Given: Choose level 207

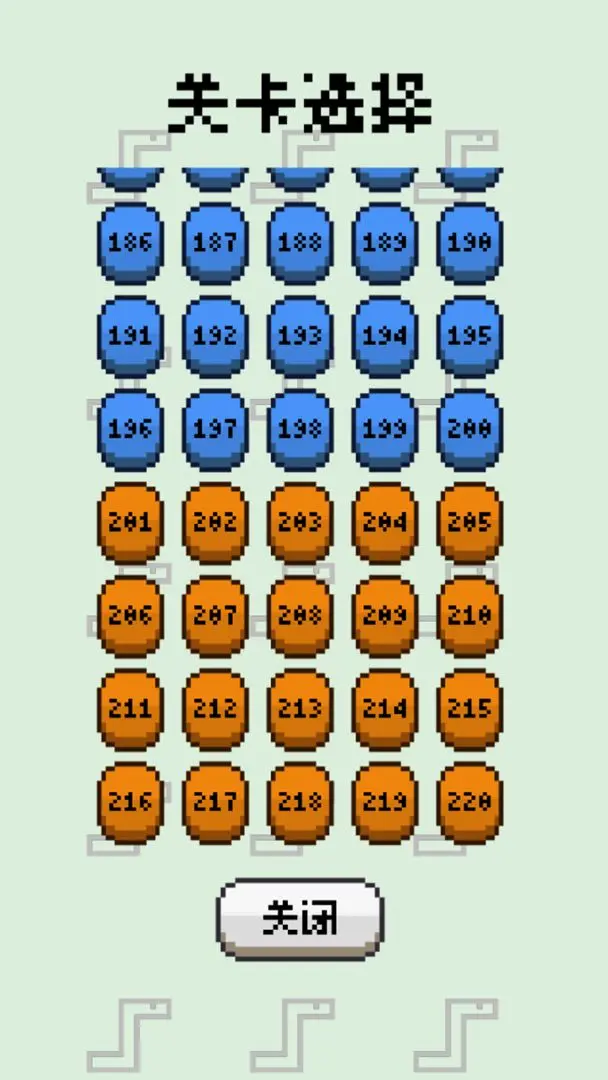Looking at the screenshot, I should 215,615.
